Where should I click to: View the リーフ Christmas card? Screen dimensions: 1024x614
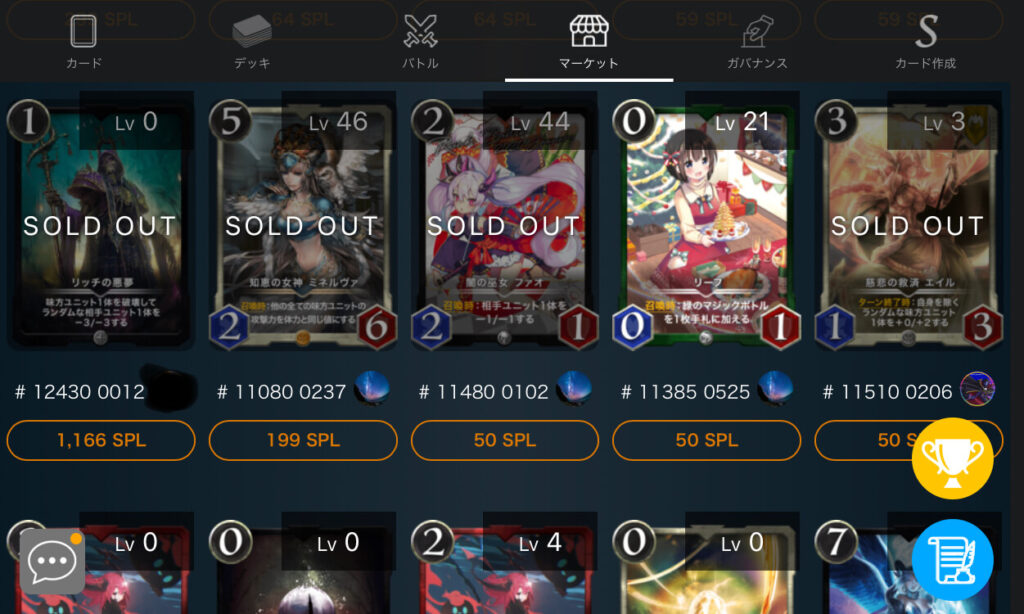(x=707, y=225)
